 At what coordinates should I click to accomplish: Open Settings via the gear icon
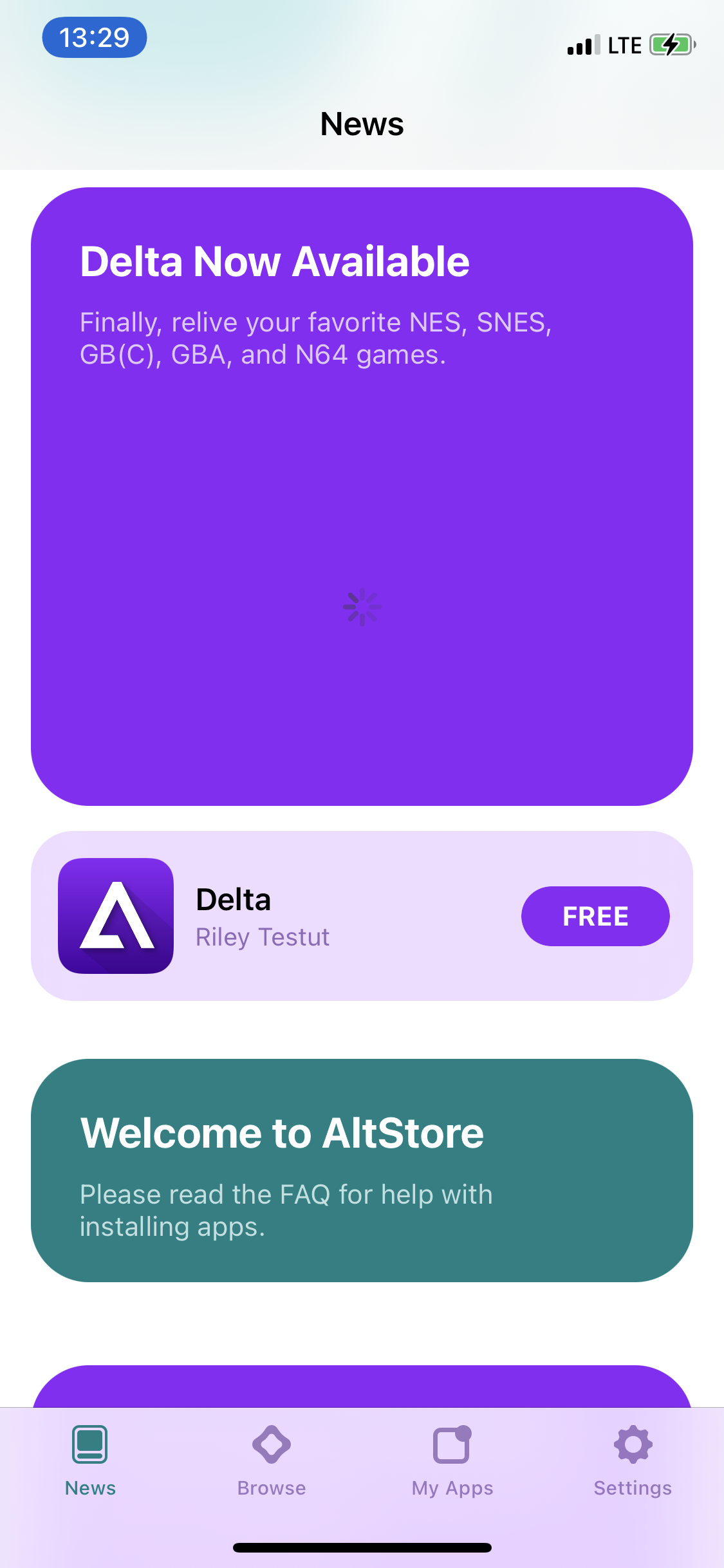633,1443
